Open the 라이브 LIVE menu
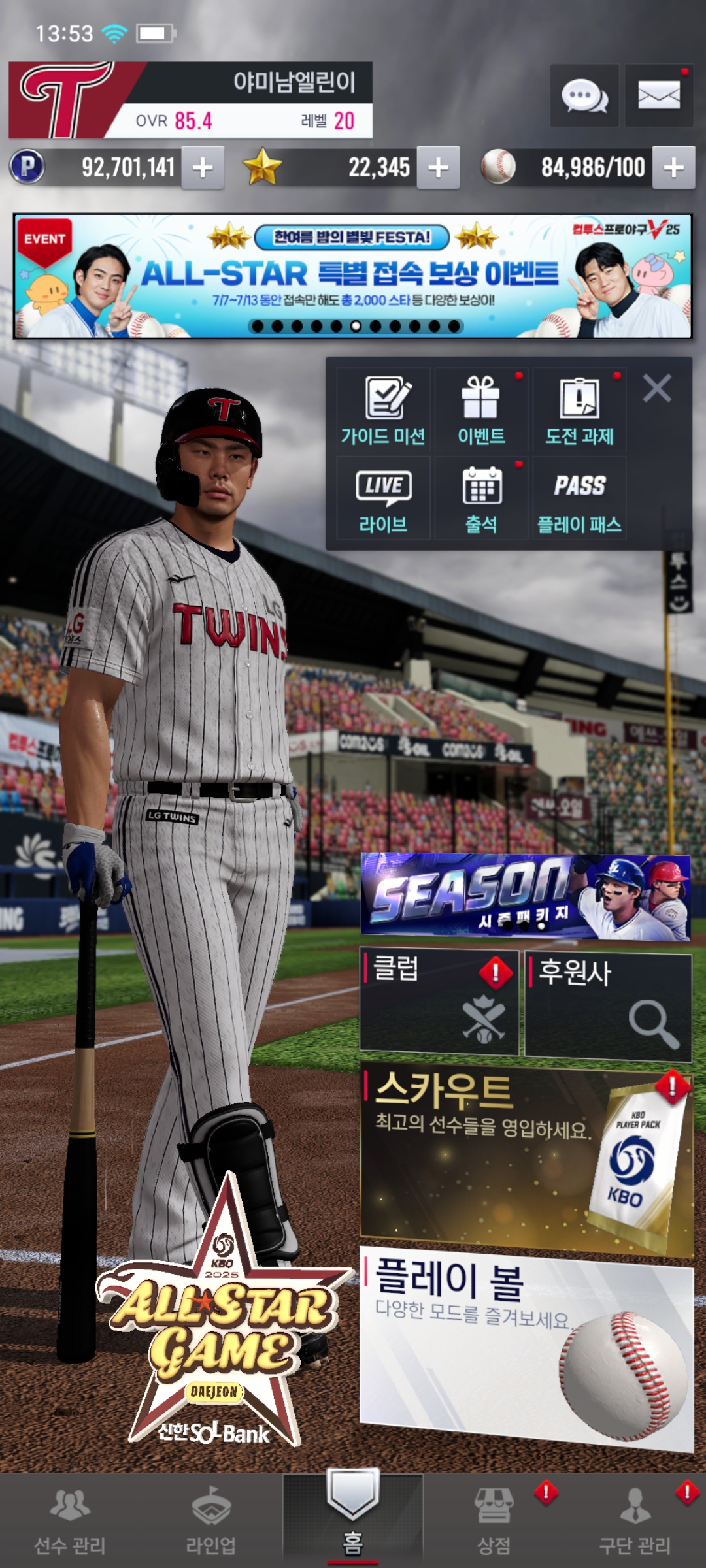Image resolution: width=706 pixels, height=1568 pixels. pyautogui.click(x=383, y=499)
